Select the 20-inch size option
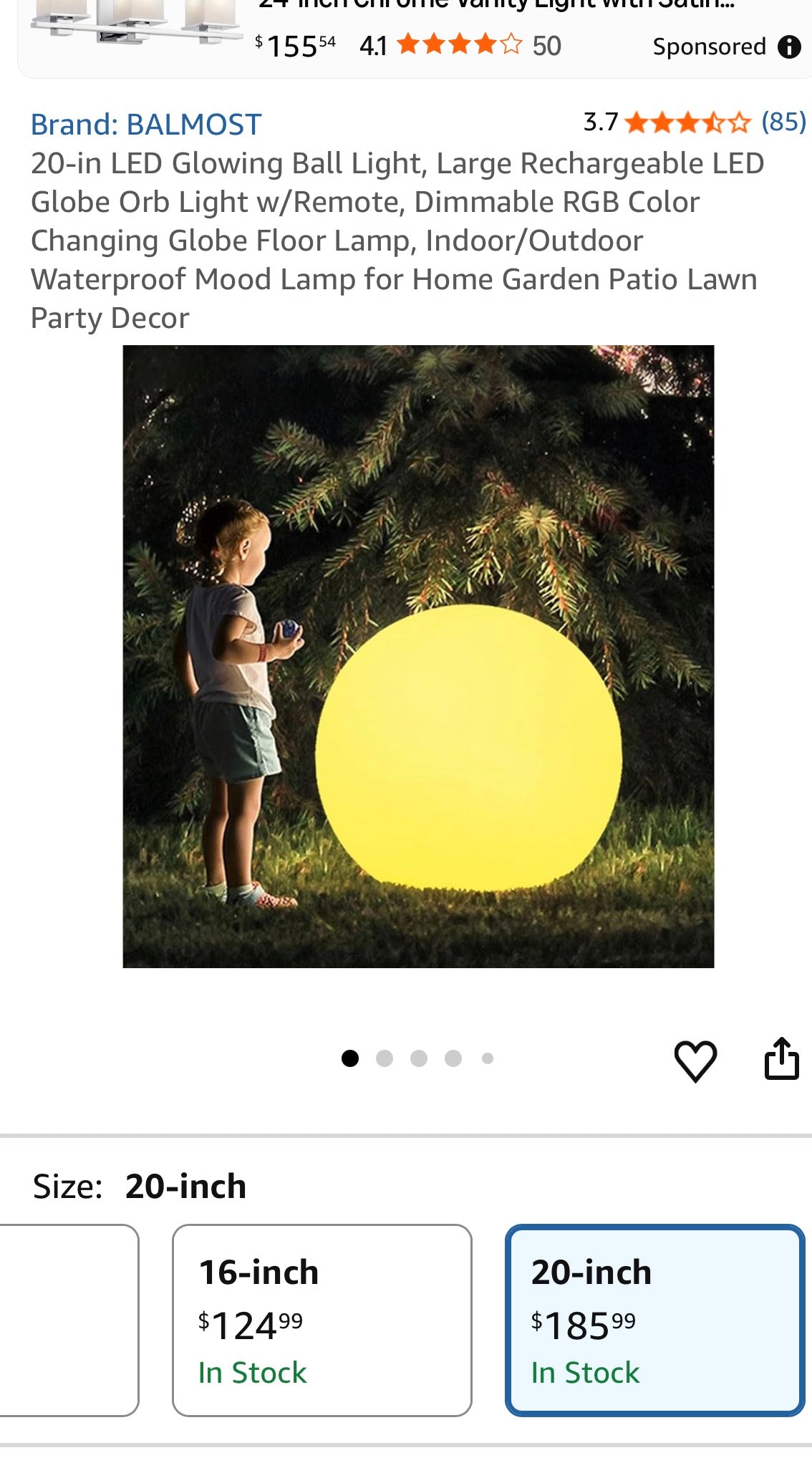The image size is (812, 1468). pyautogui.click(x=654, y=1320)
